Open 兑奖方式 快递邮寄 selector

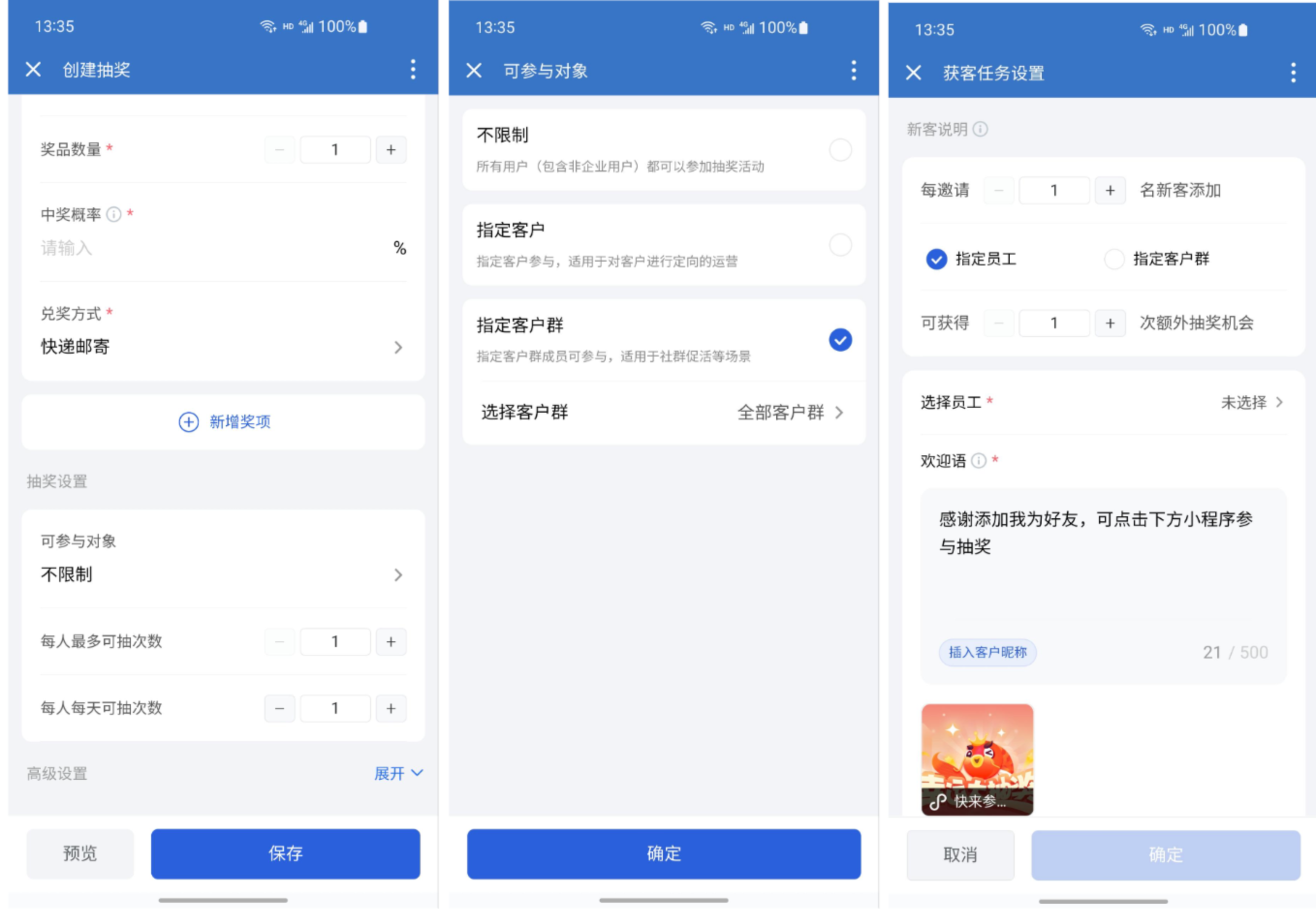[223, 346]
